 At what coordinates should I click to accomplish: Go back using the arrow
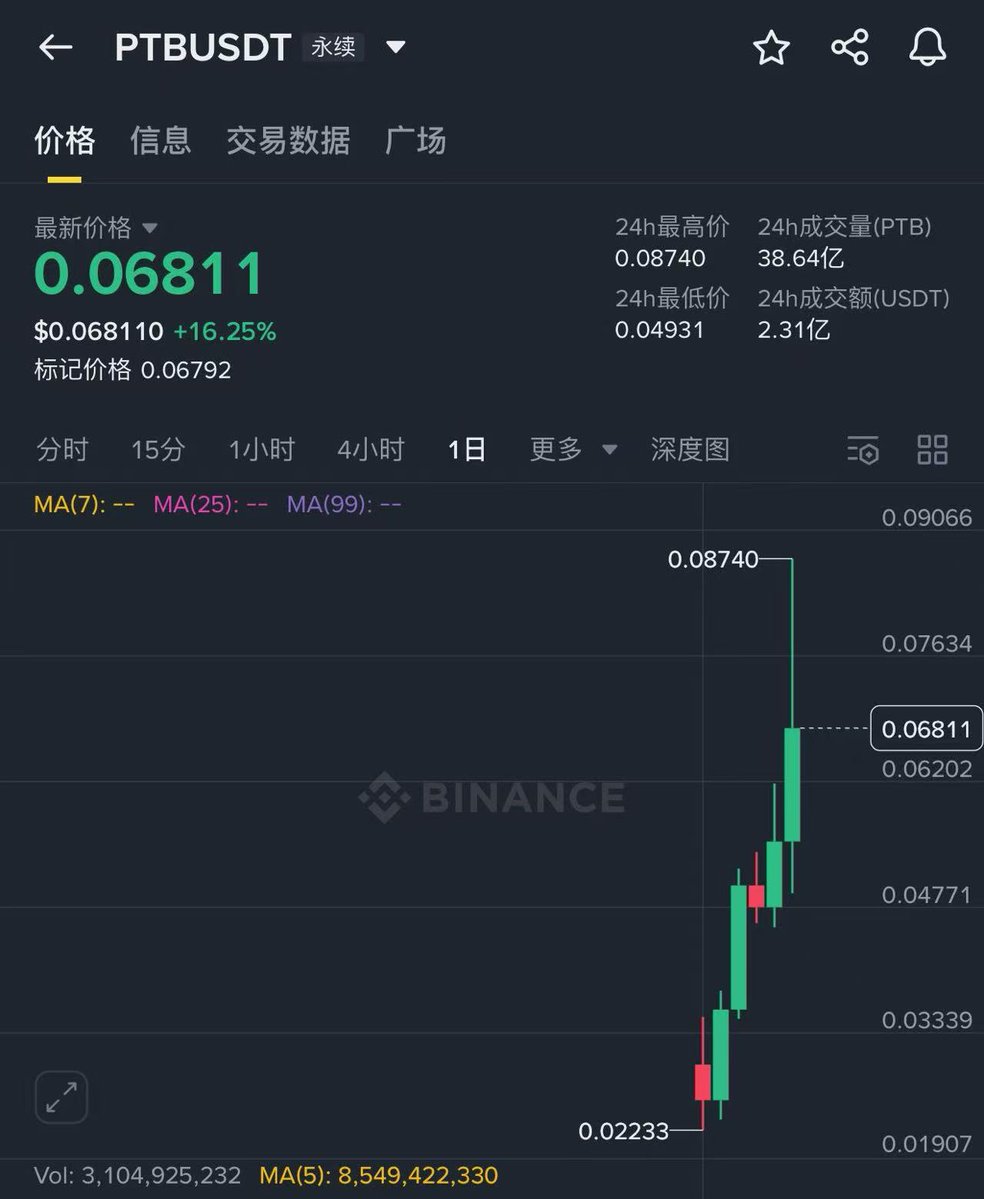(56, 47)
